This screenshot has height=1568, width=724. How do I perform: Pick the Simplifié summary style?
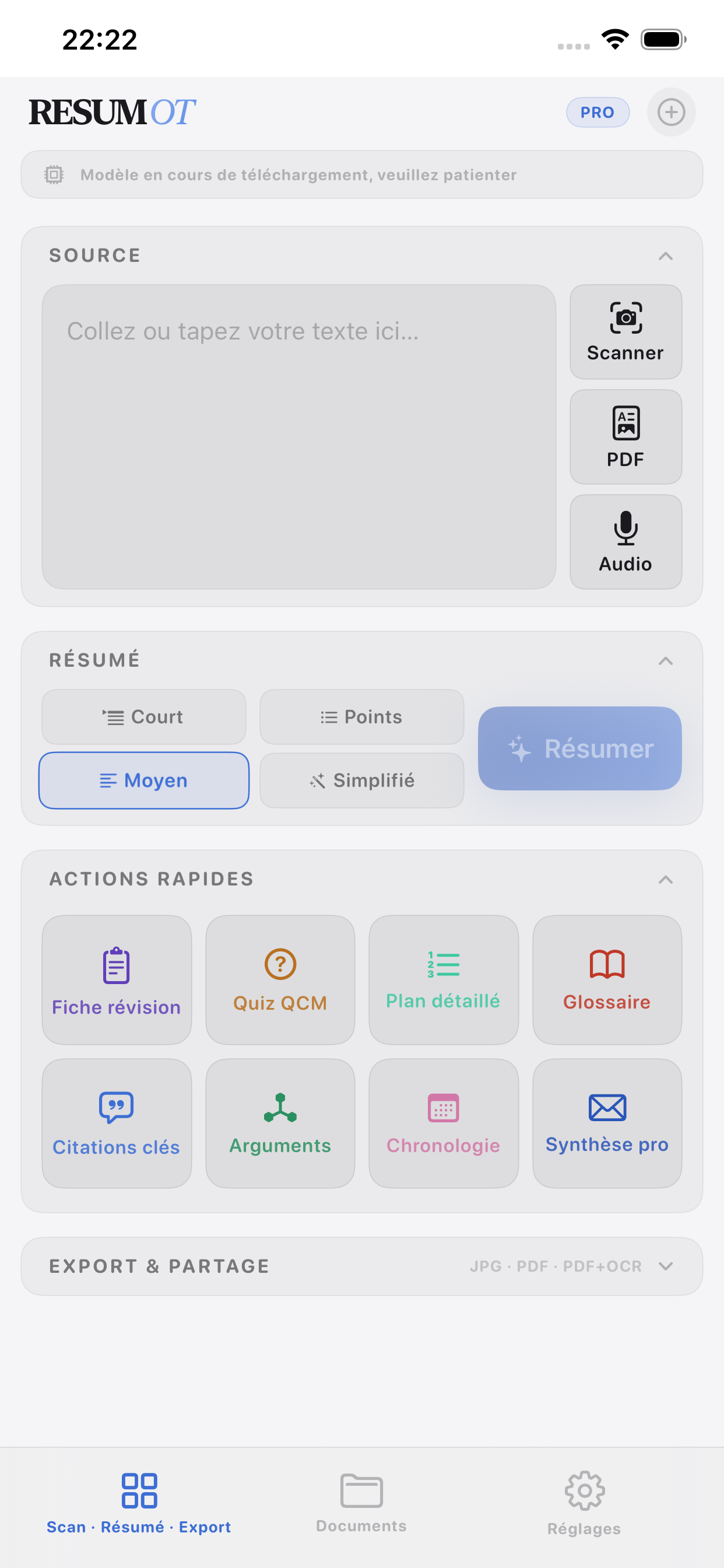tap(361, 780)
